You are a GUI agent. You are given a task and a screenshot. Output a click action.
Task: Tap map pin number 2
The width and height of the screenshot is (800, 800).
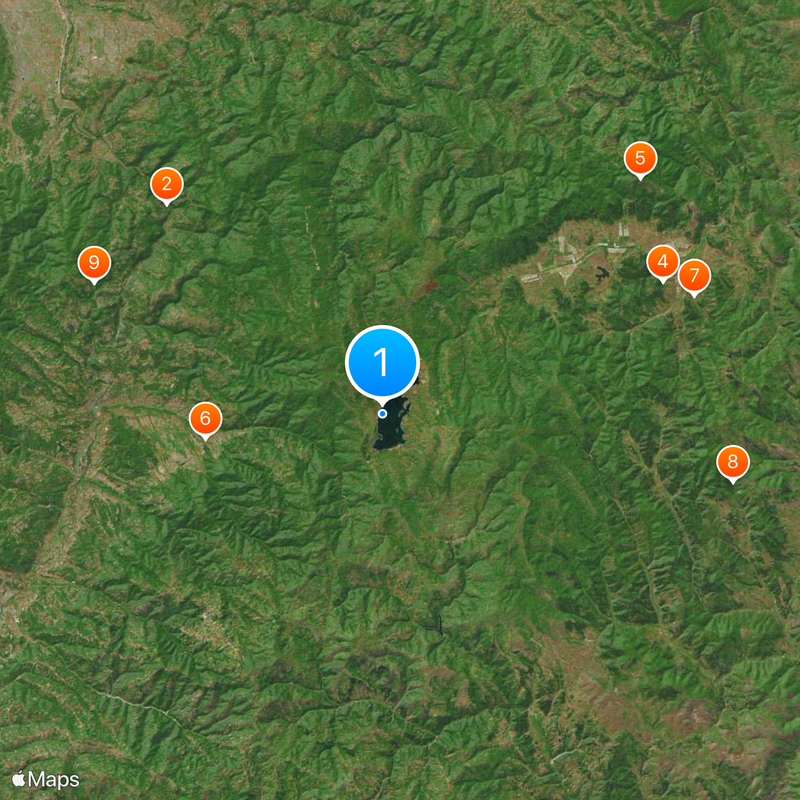(x=167, y=184)
